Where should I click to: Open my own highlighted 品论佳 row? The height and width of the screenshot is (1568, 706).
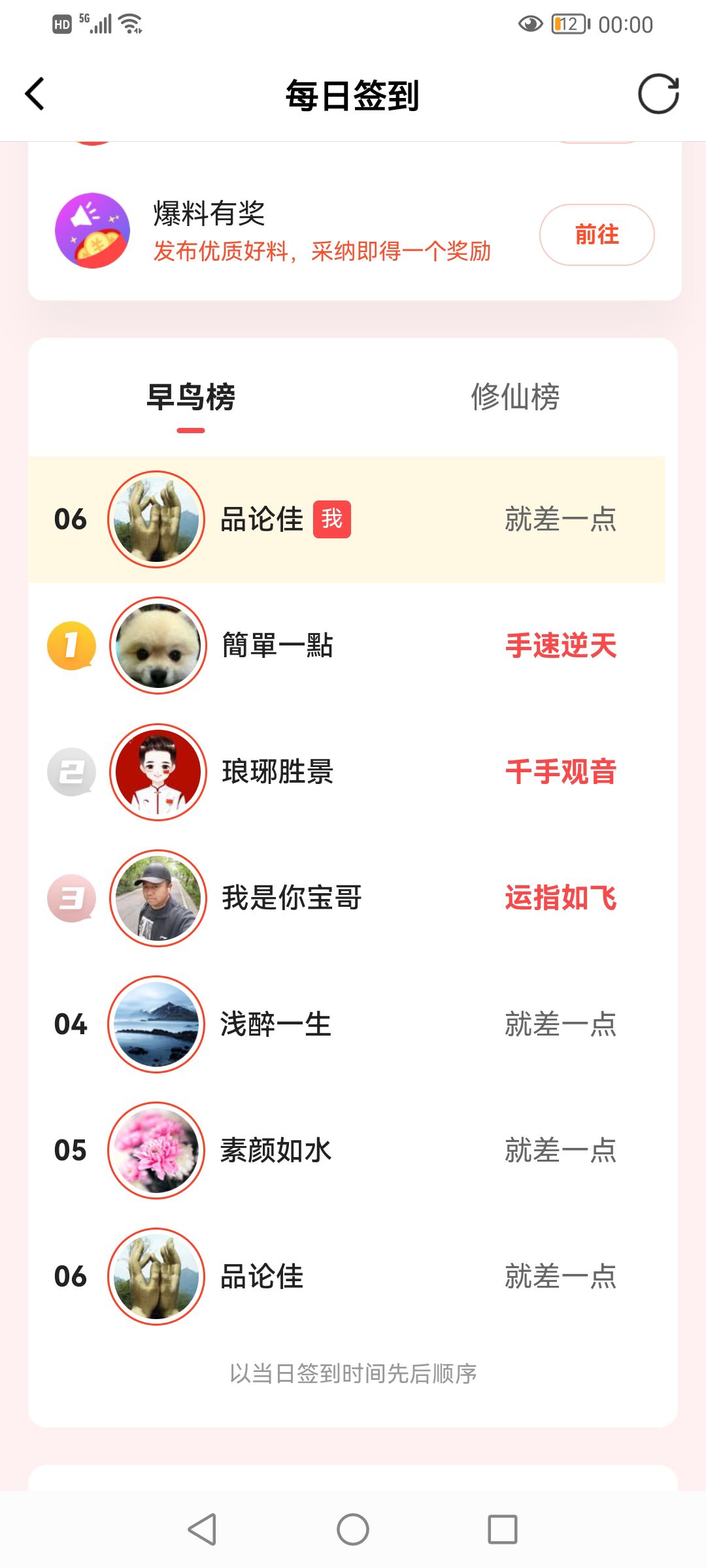[346, 519]
